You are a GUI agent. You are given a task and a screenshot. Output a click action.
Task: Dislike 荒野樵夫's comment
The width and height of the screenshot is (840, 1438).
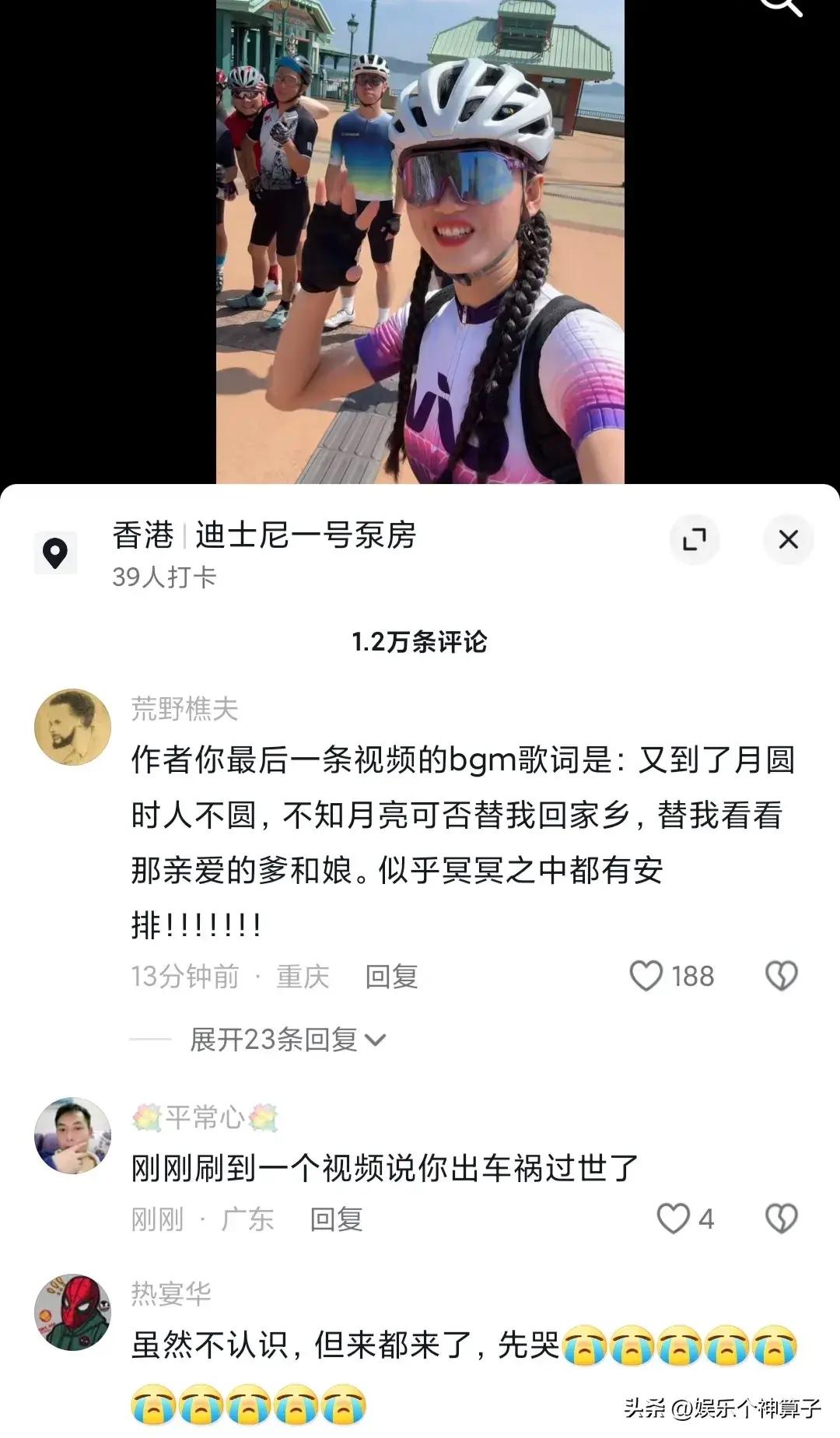[781, 976]
